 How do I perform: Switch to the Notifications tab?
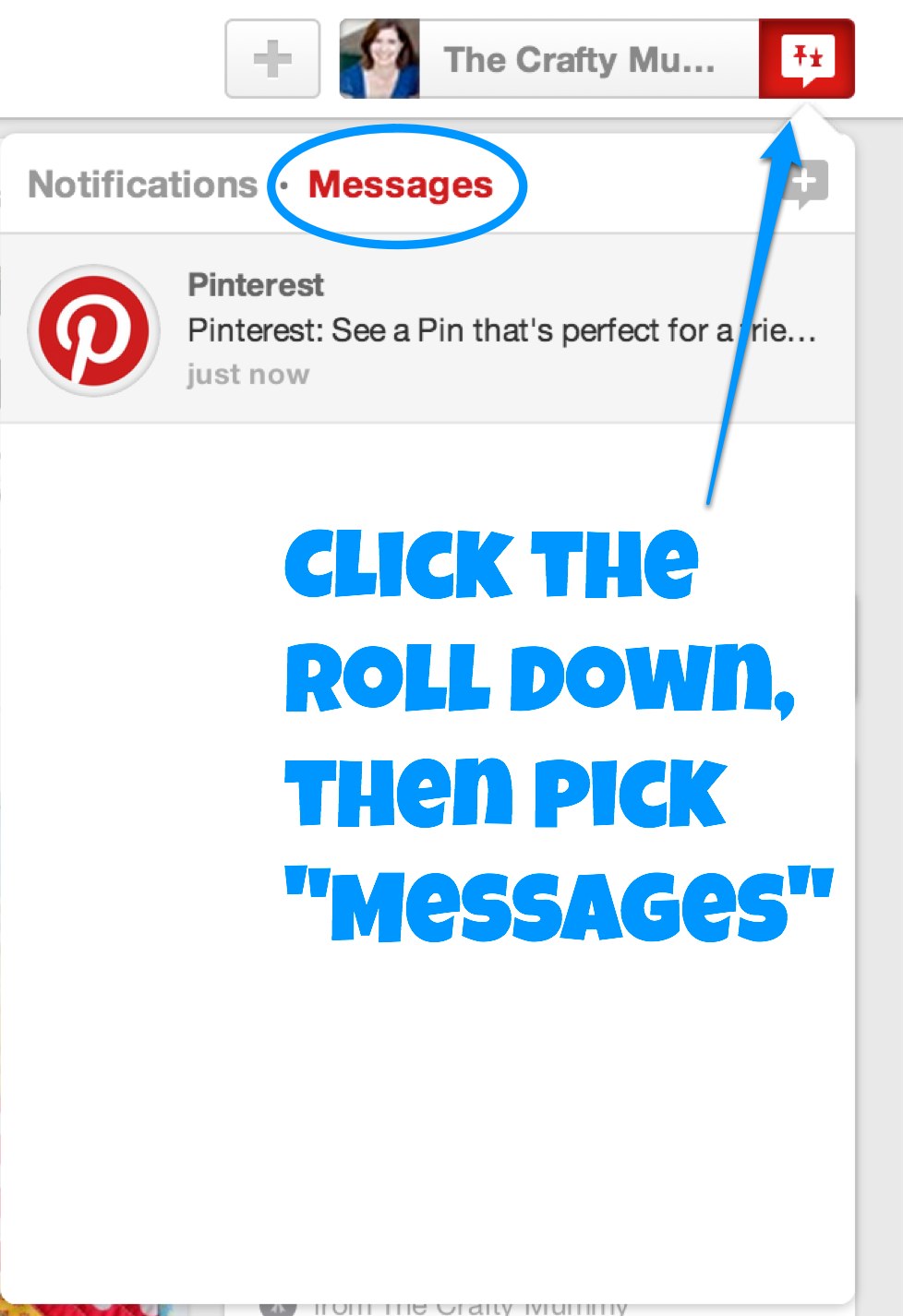coord(141,185)
